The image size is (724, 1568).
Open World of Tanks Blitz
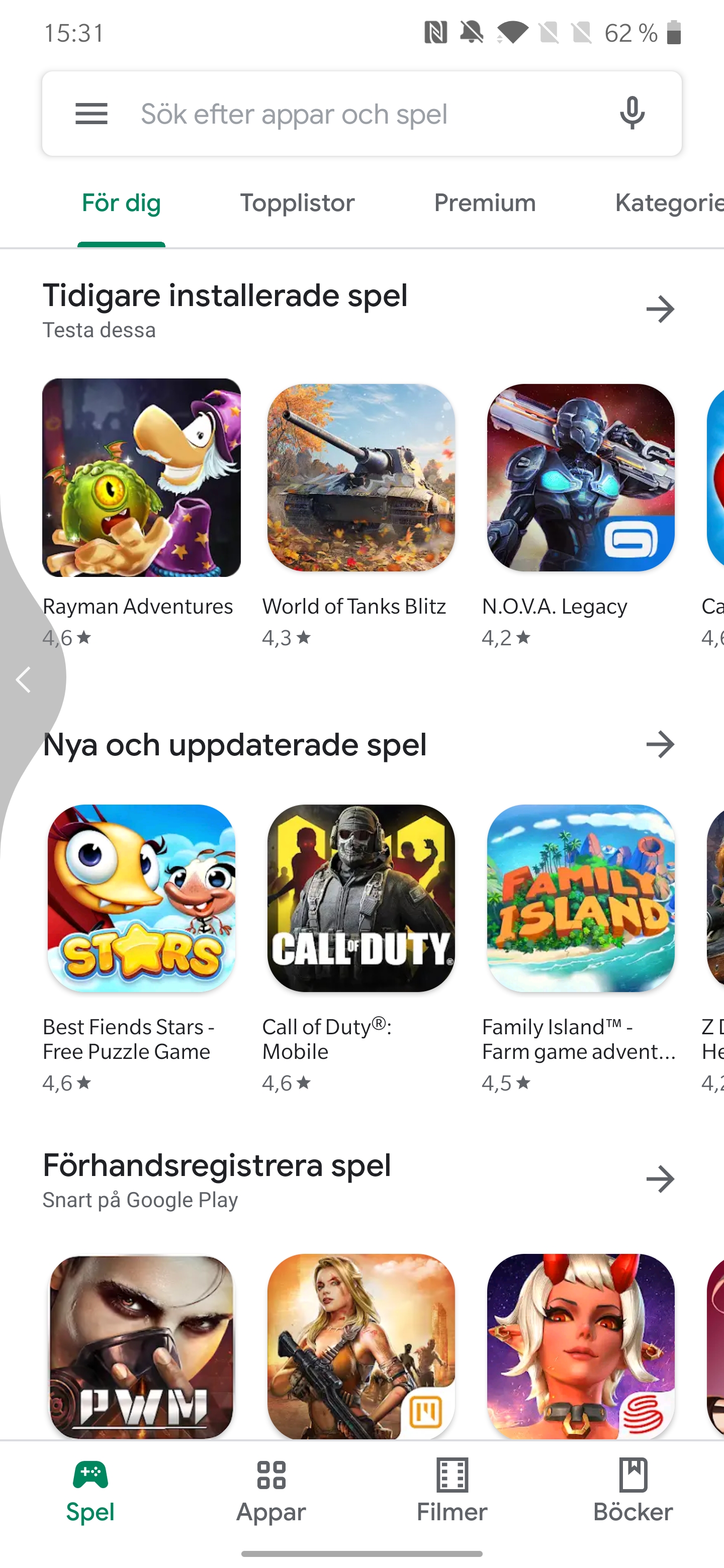pos(361,478)
